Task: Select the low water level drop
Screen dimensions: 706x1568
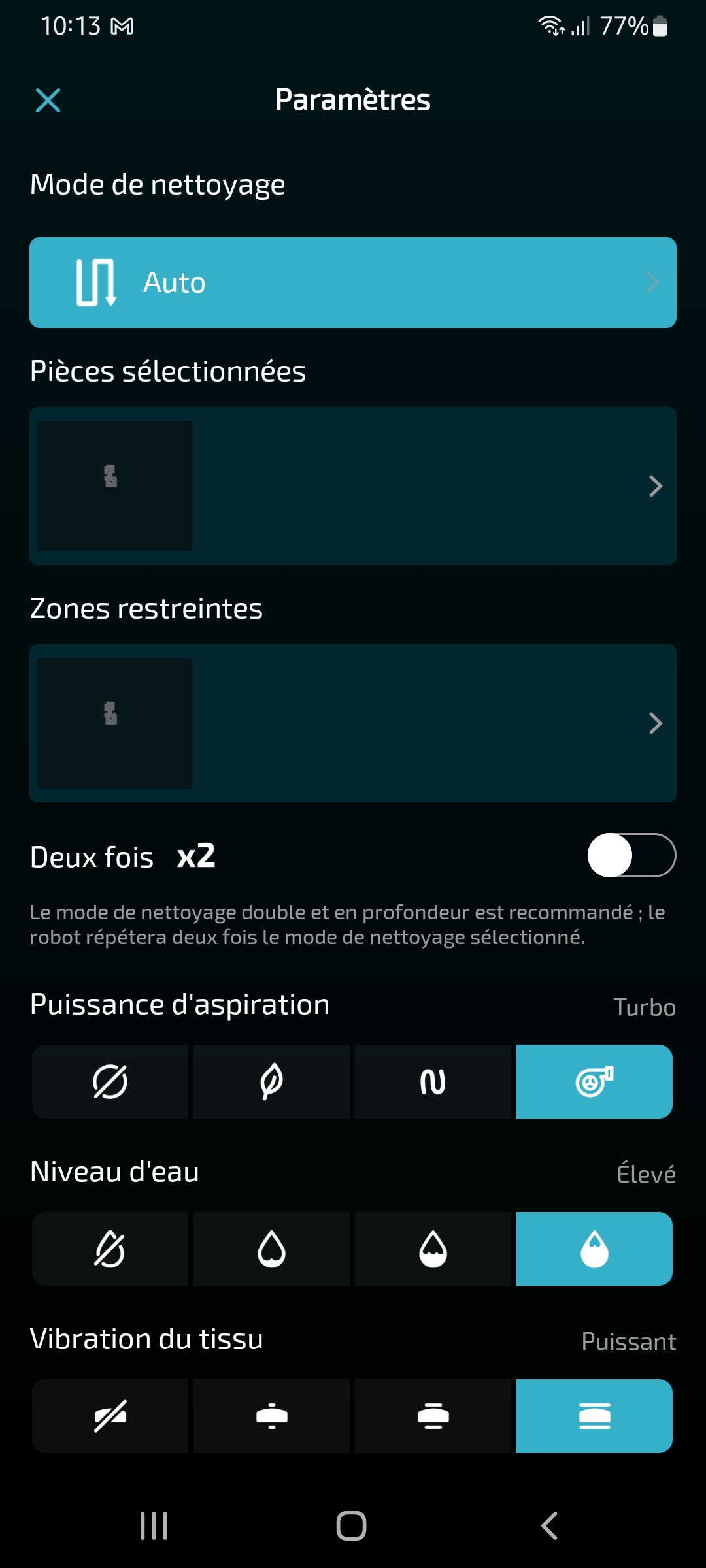Action: 271,1249
